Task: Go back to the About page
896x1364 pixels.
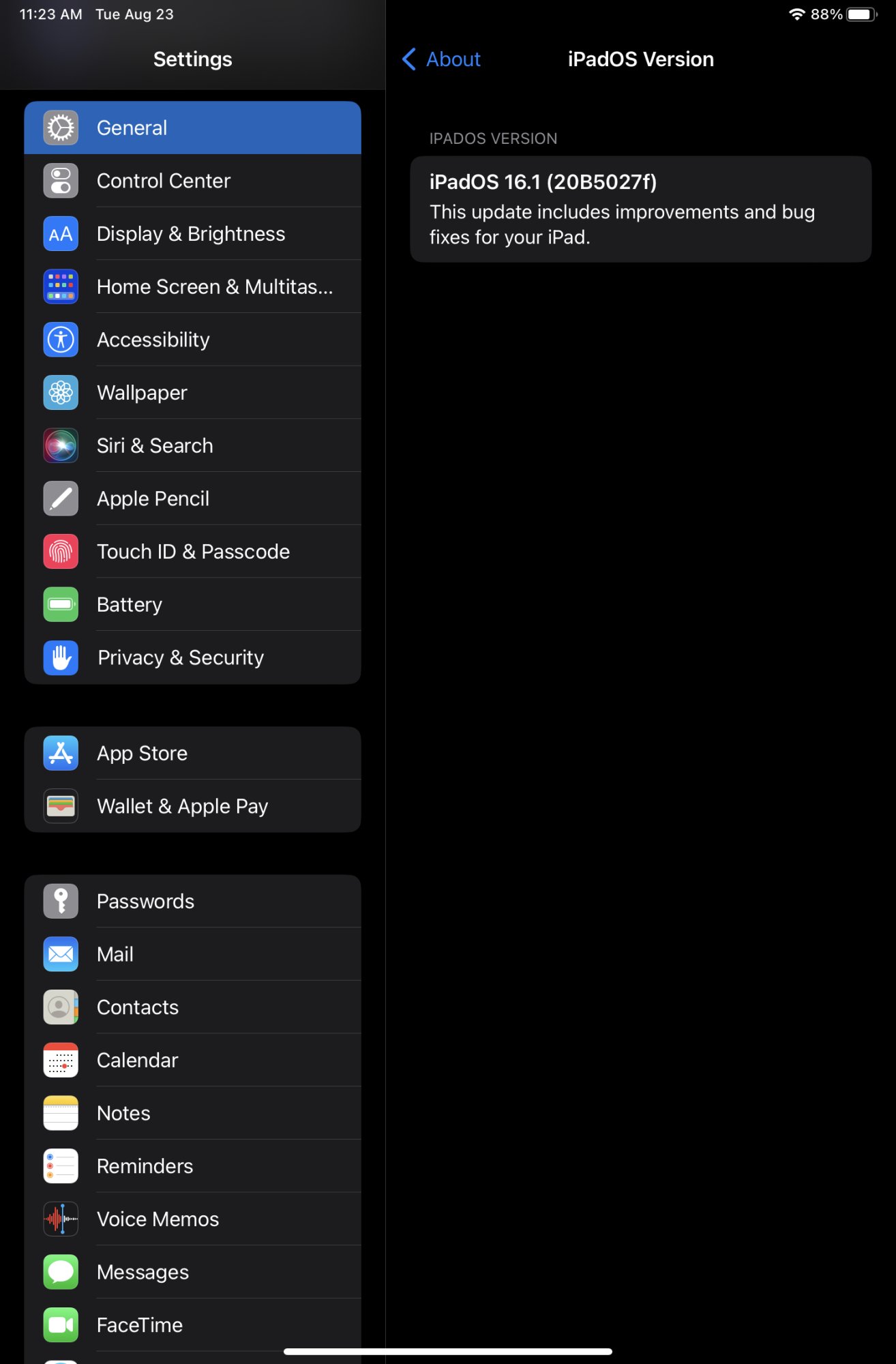Action: coord(442,59)
